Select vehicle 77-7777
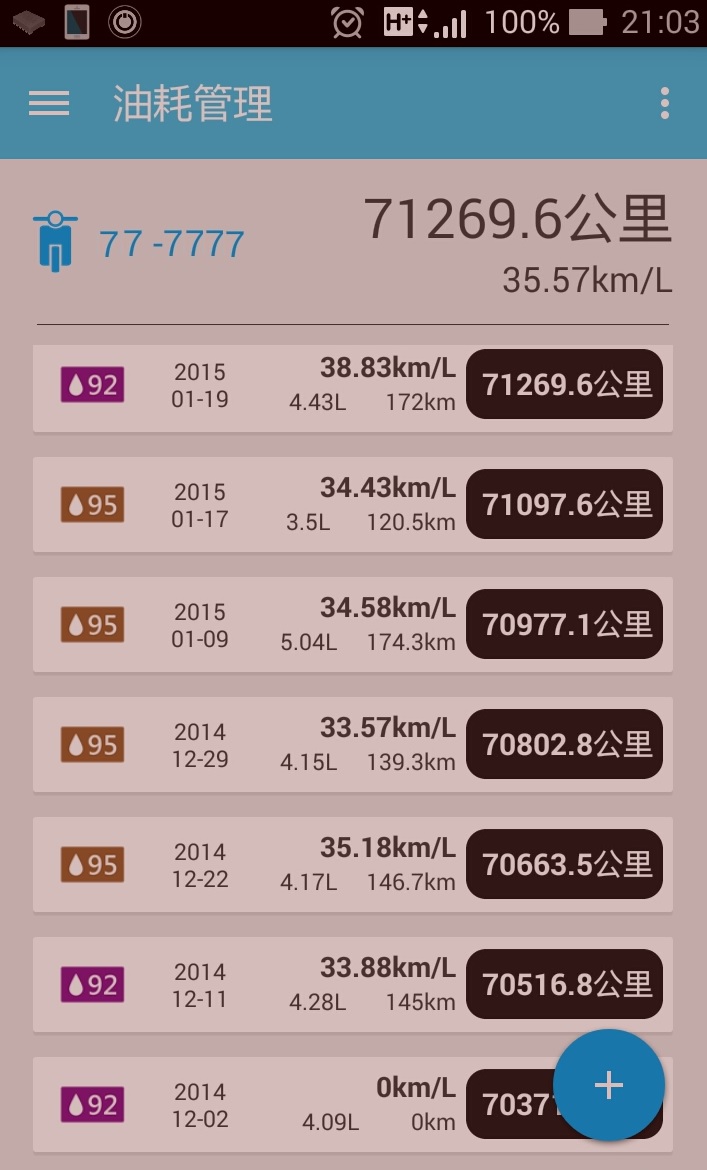The image size is (707, 1170). (139, 243)
